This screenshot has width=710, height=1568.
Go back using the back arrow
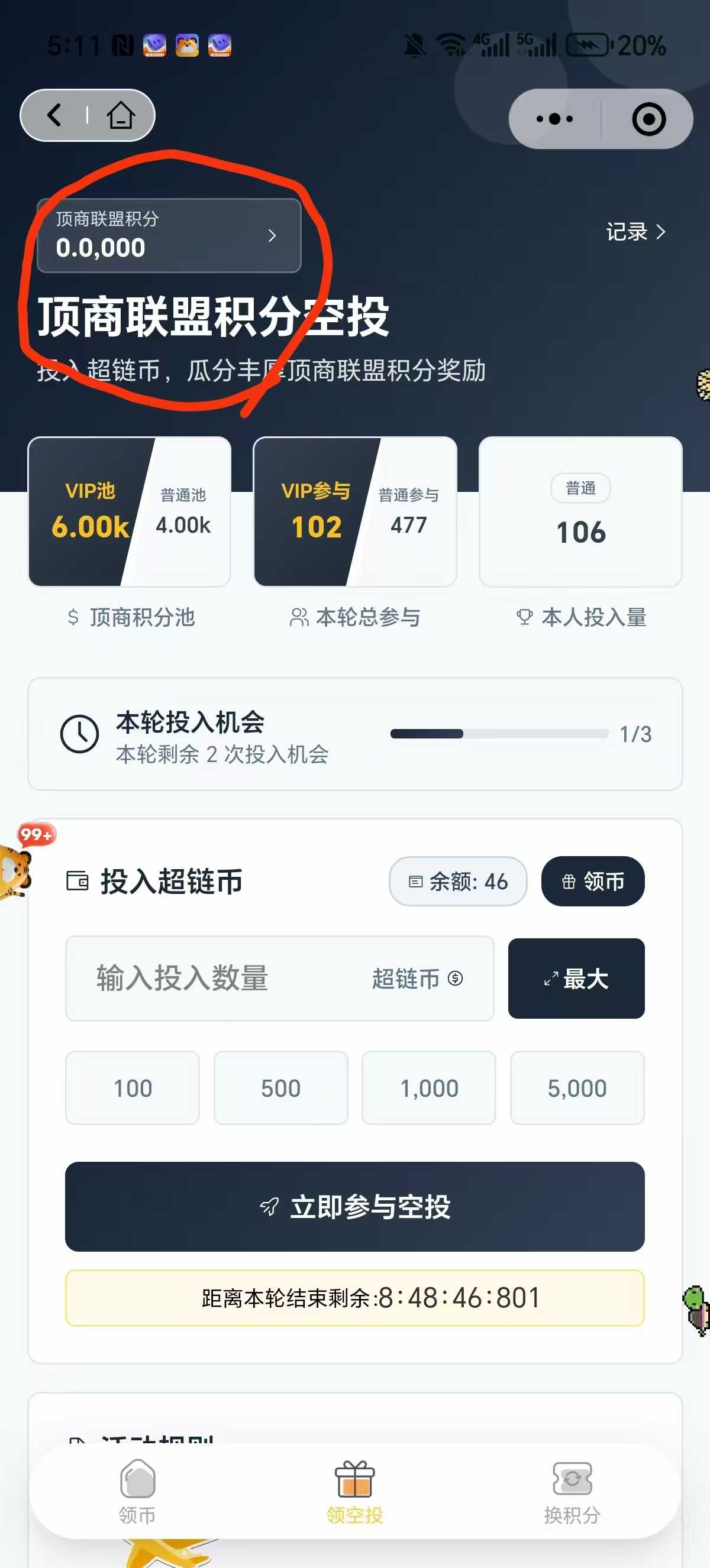tap(55, 115)
